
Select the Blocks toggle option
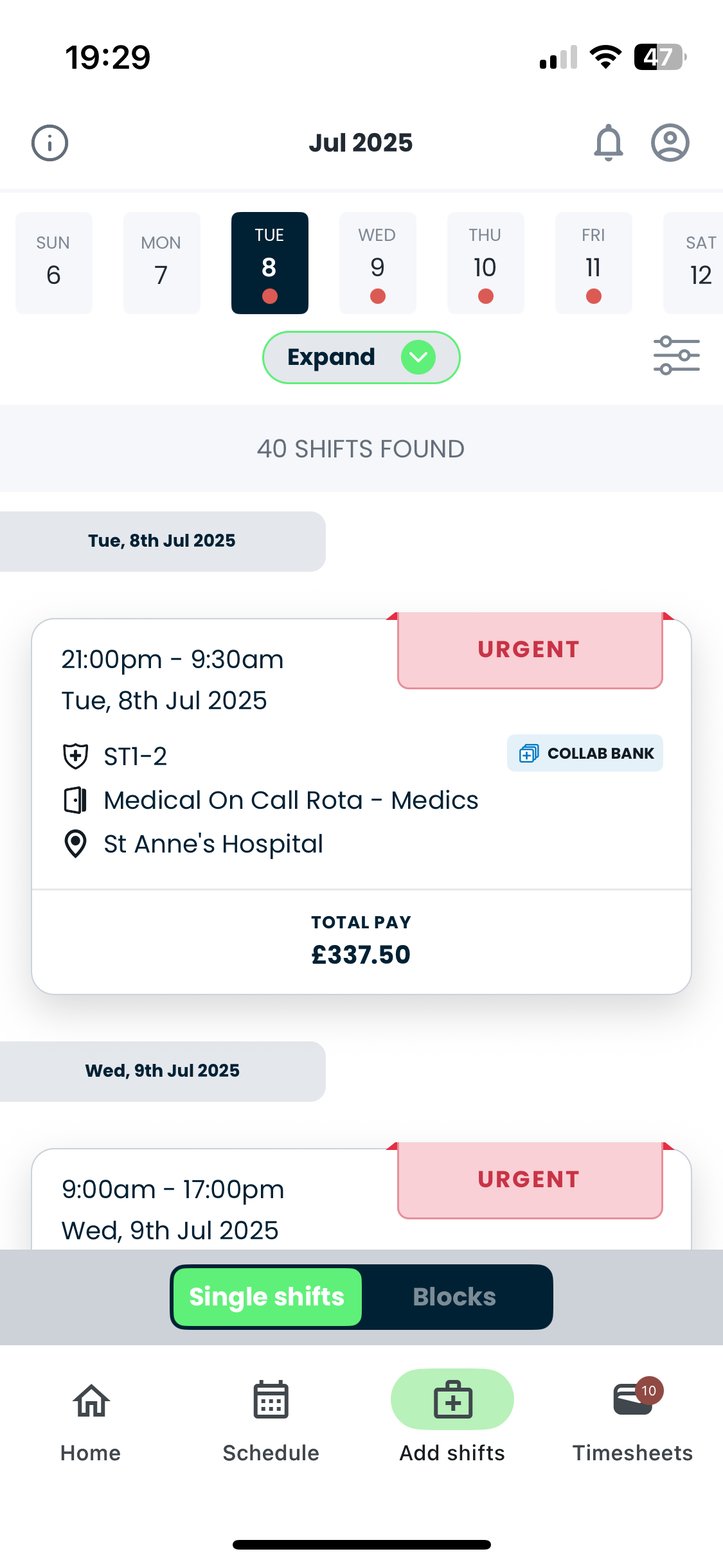[454, 1296]
